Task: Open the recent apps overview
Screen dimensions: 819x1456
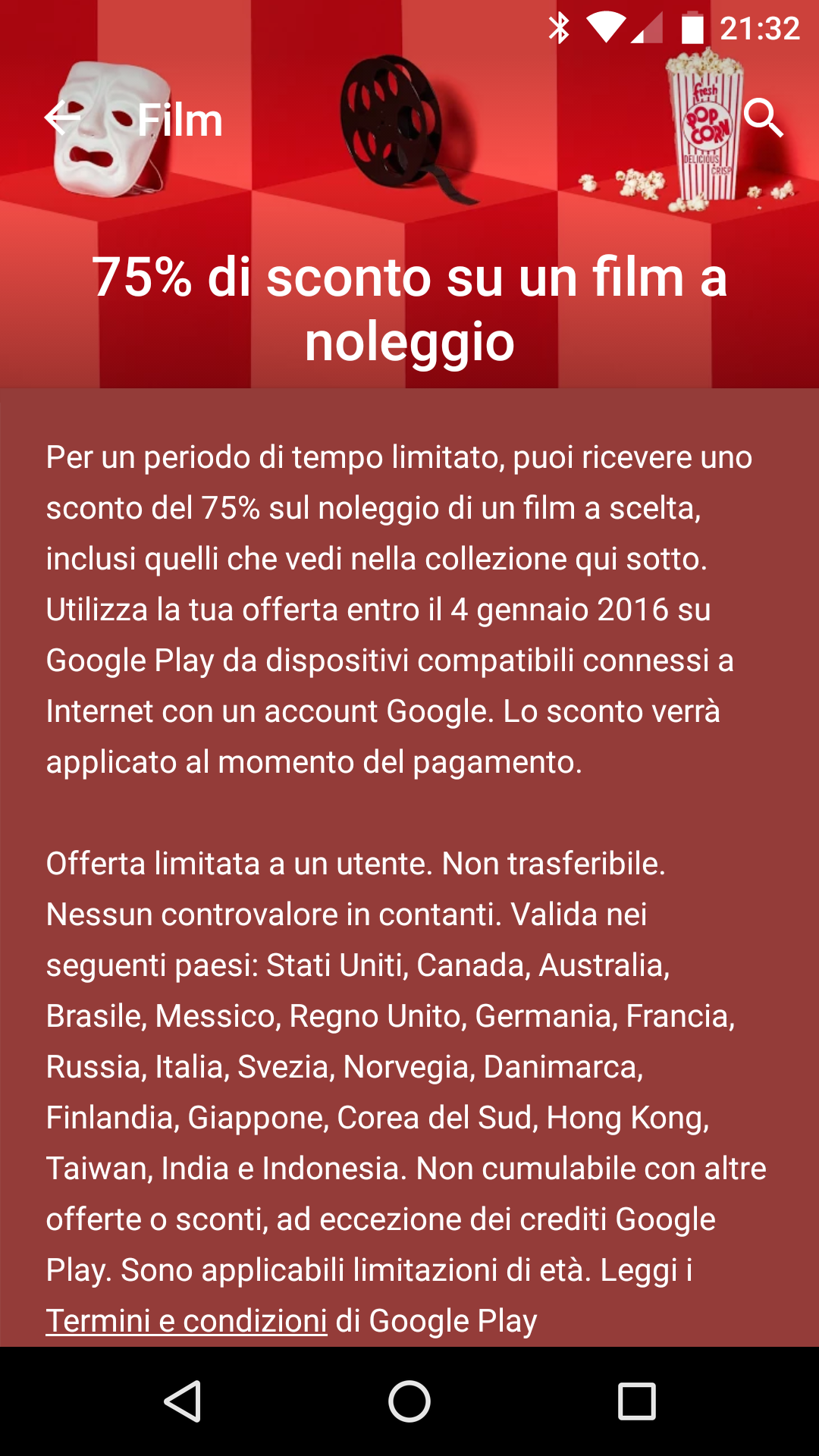Action: pyautogui.click(x=637, y=1401)
